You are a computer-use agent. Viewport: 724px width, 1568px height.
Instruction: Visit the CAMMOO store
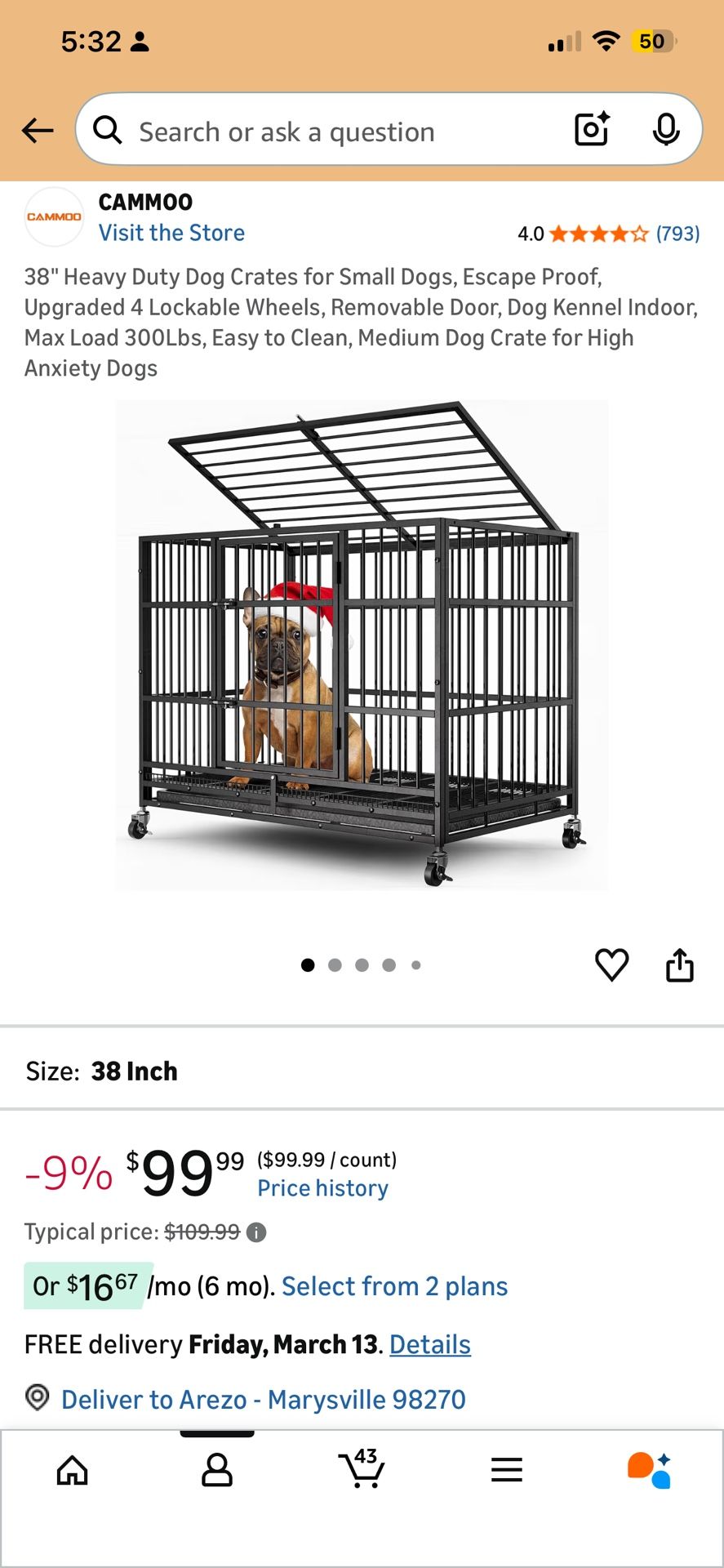[171, 233]
